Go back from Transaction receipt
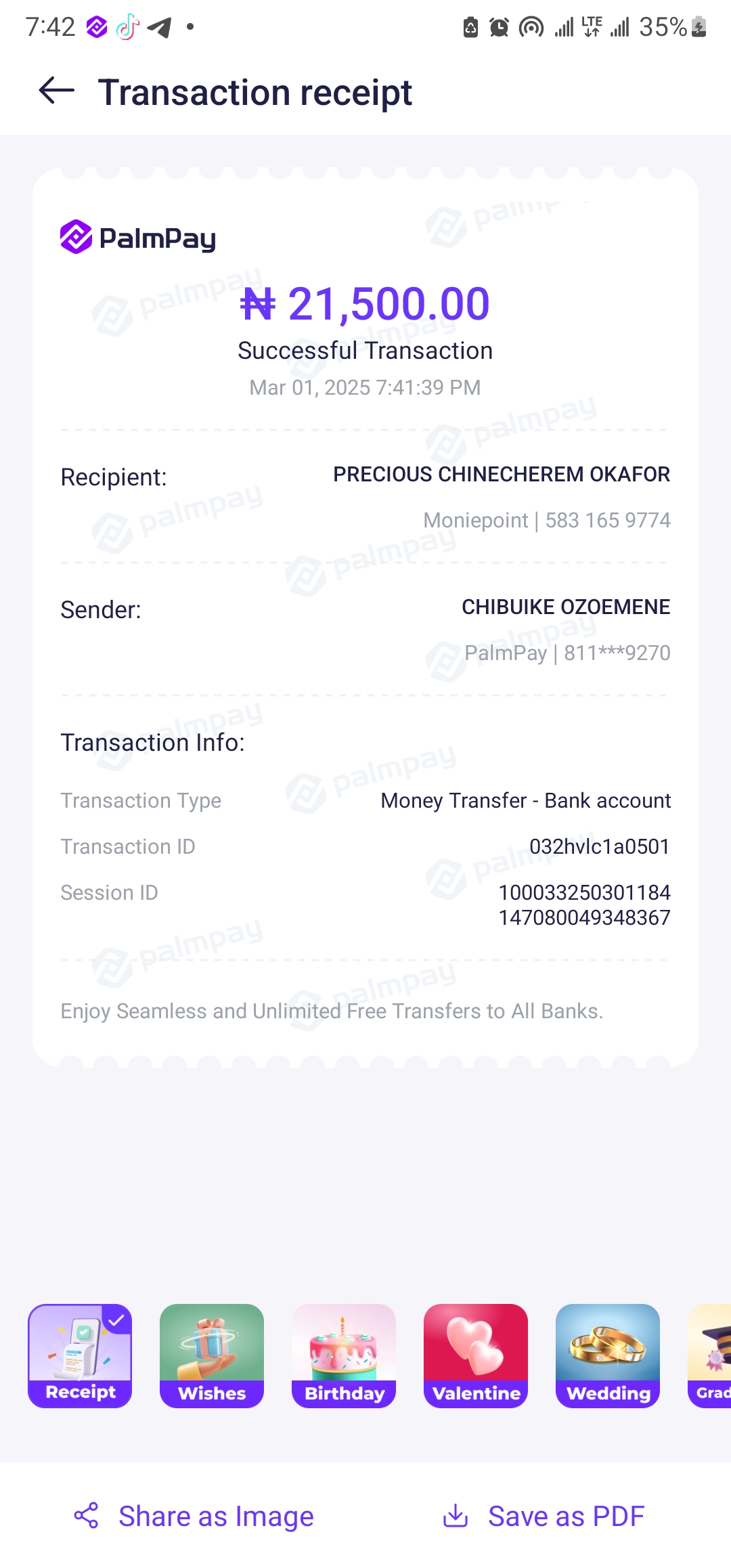This screenshot has width=731, height=1568. point(57,91)
